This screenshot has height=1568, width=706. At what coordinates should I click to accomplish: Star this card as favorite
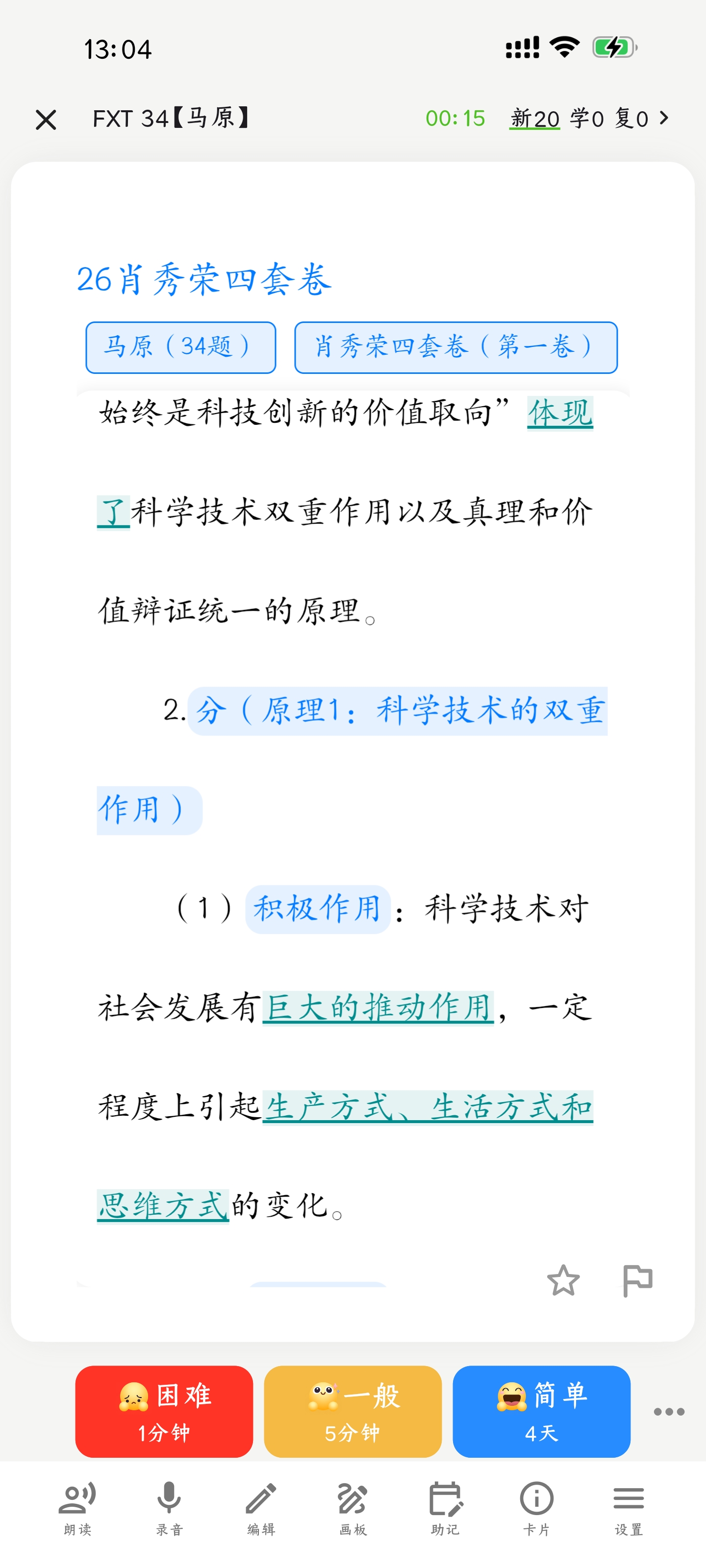[563, 1280]
